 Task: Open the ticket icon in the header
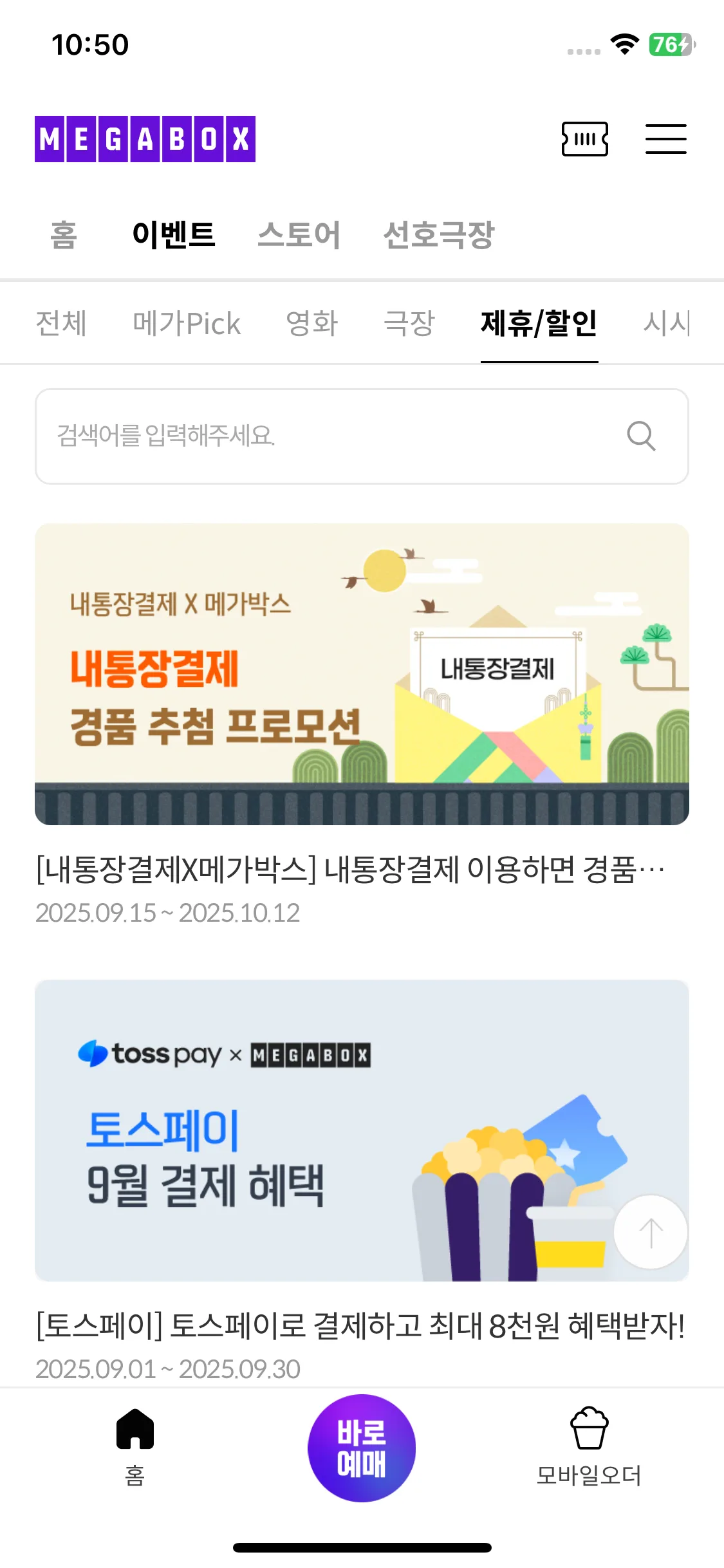pyautogui.click(x=584, y=139)
